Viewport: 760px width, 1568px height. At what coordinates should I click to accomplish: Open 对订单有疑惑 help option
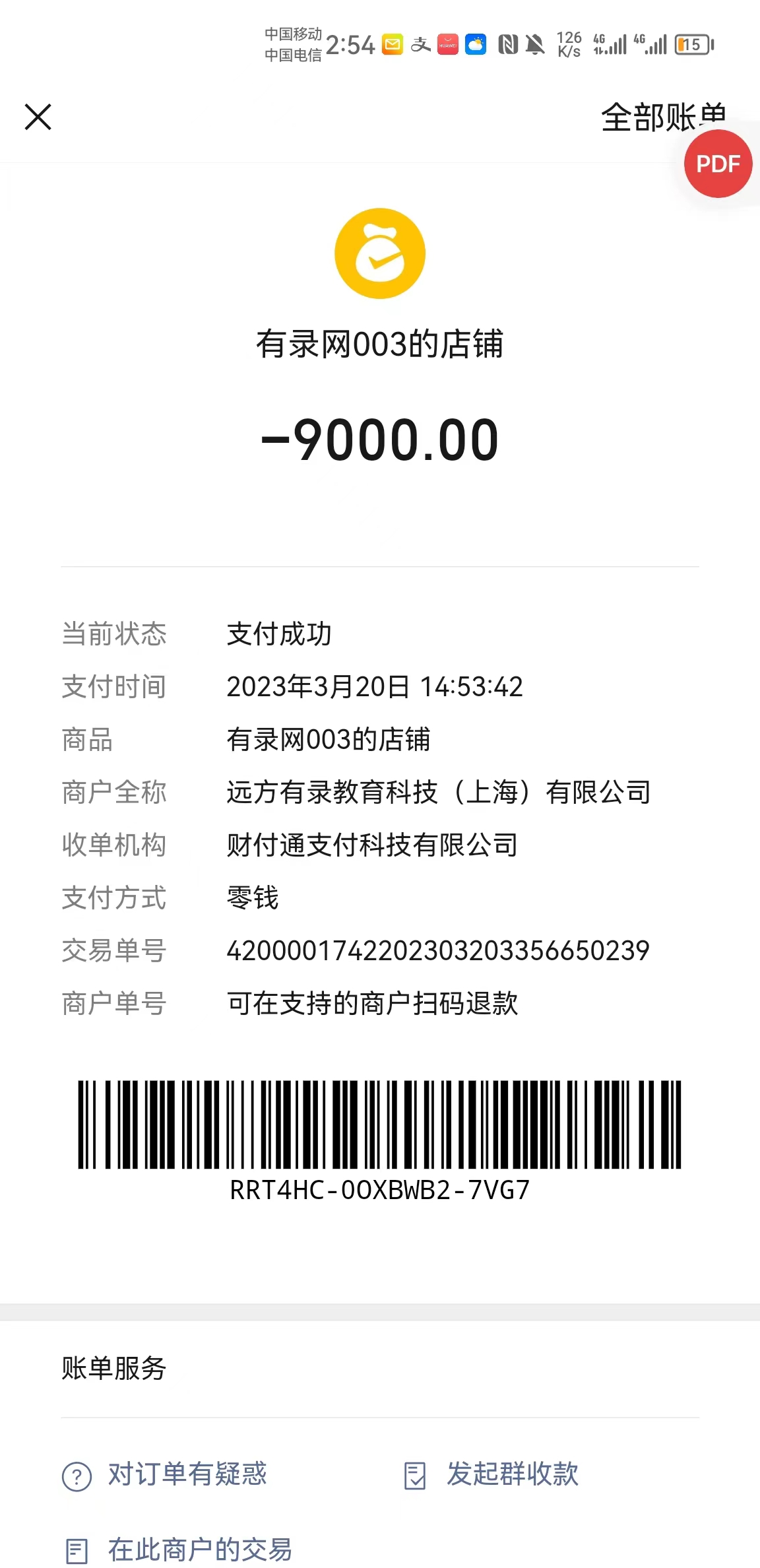point(165,1475)
